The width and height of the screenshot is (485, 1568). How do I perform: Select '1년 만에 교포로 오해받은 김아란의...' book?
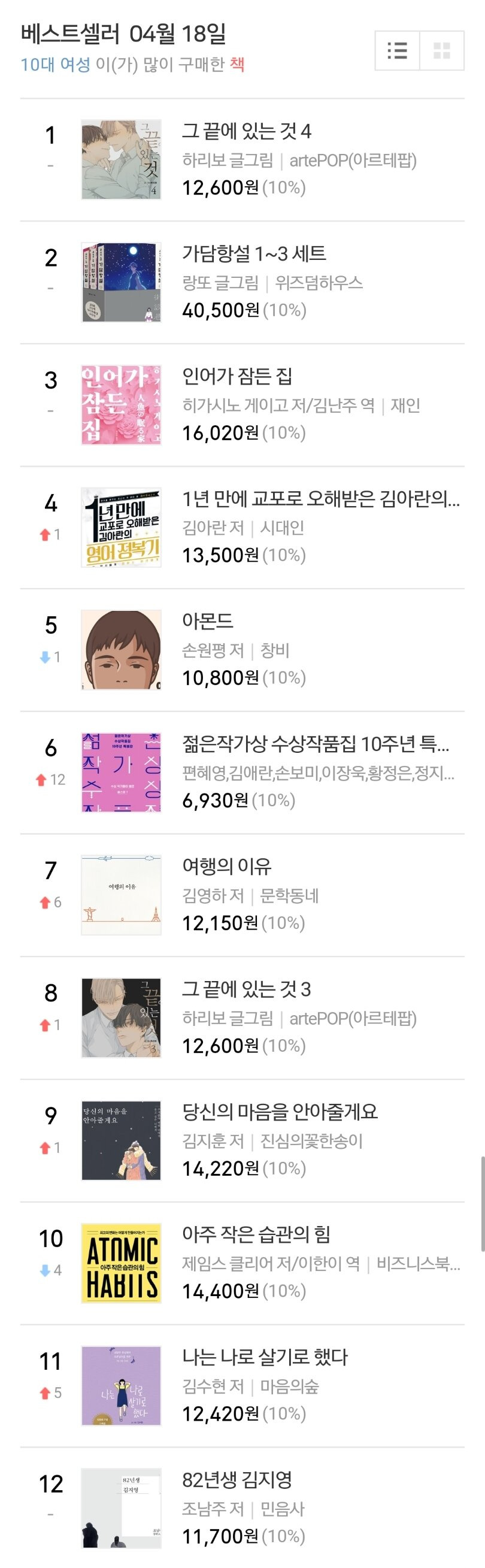(321, 499)
